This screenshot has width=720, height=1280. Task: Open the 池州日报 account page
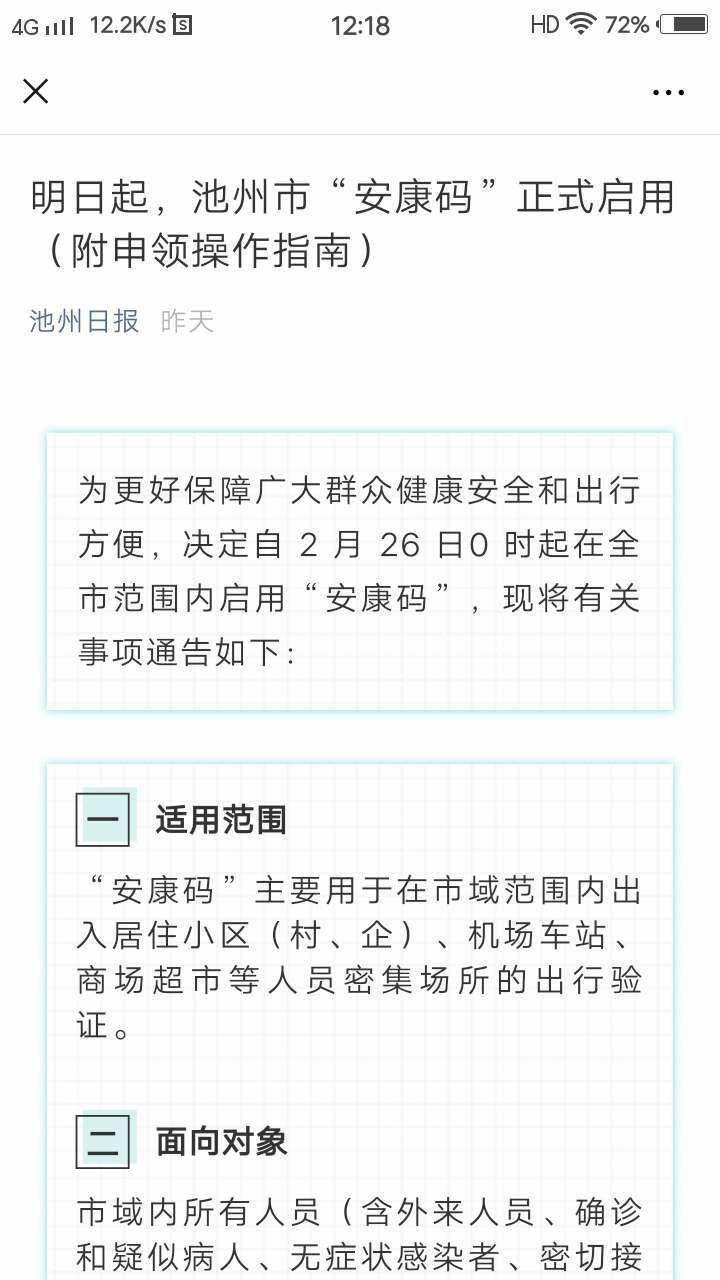pyautogui.click(x=84, y=321)
